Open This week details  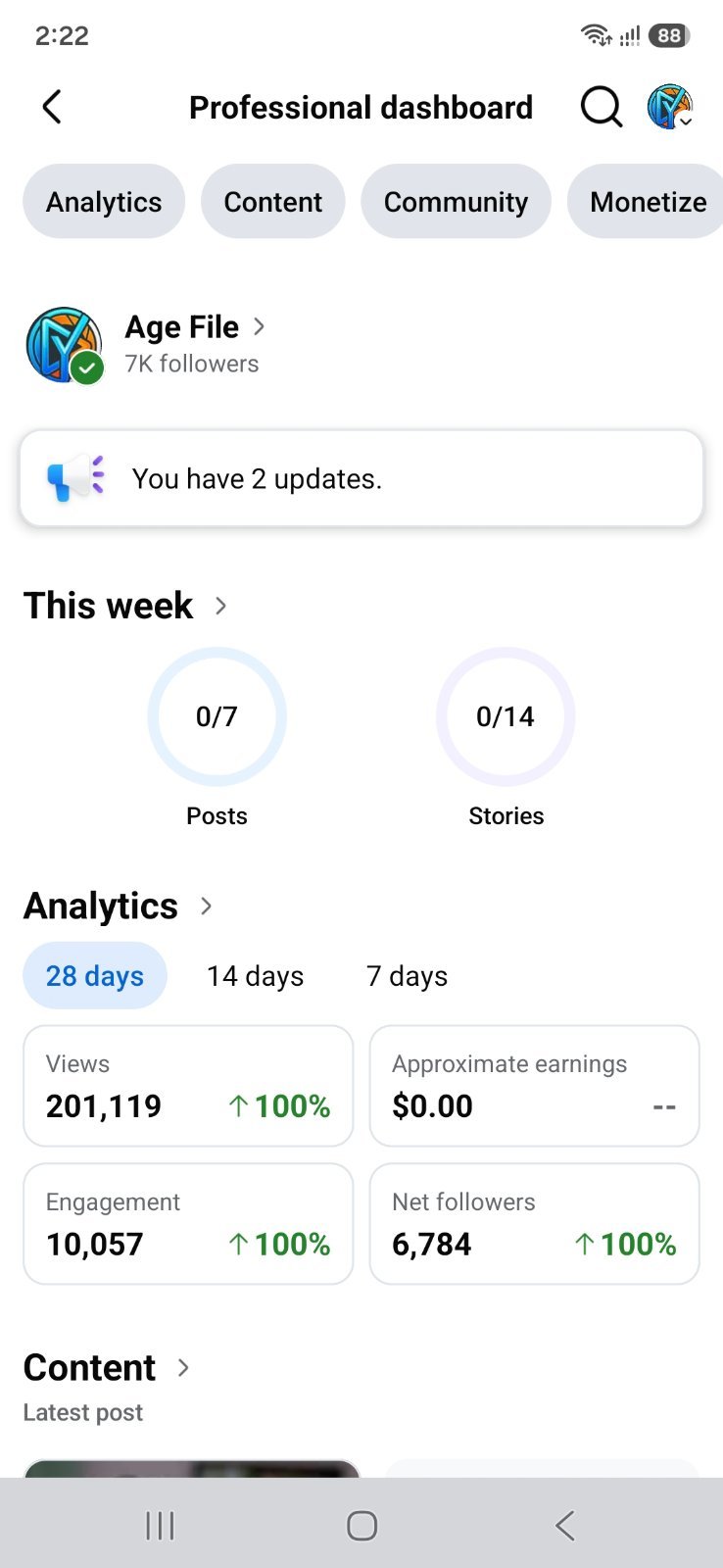125,606
